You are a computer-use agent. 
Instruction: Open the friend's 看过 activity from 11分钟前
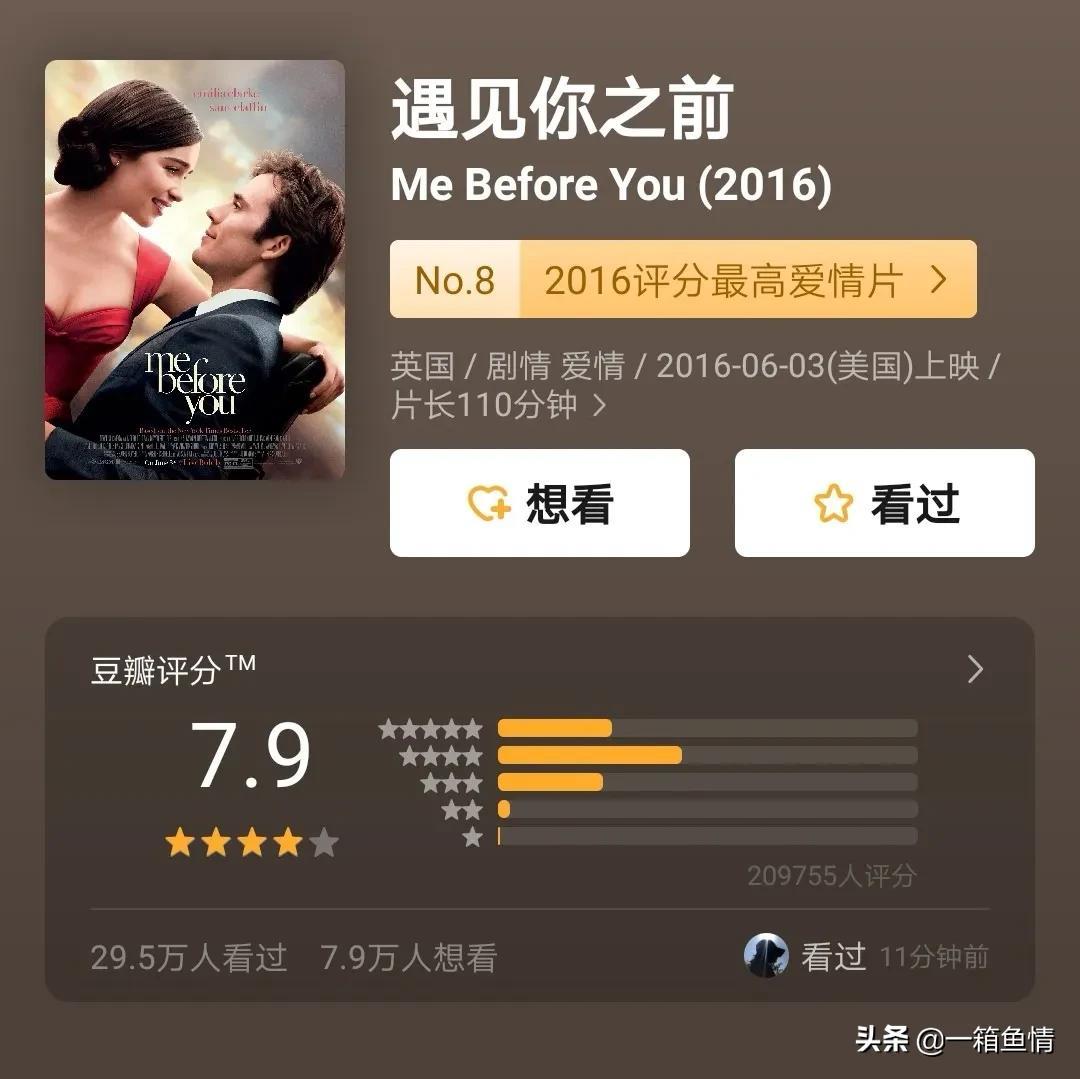tap(865, 957)
